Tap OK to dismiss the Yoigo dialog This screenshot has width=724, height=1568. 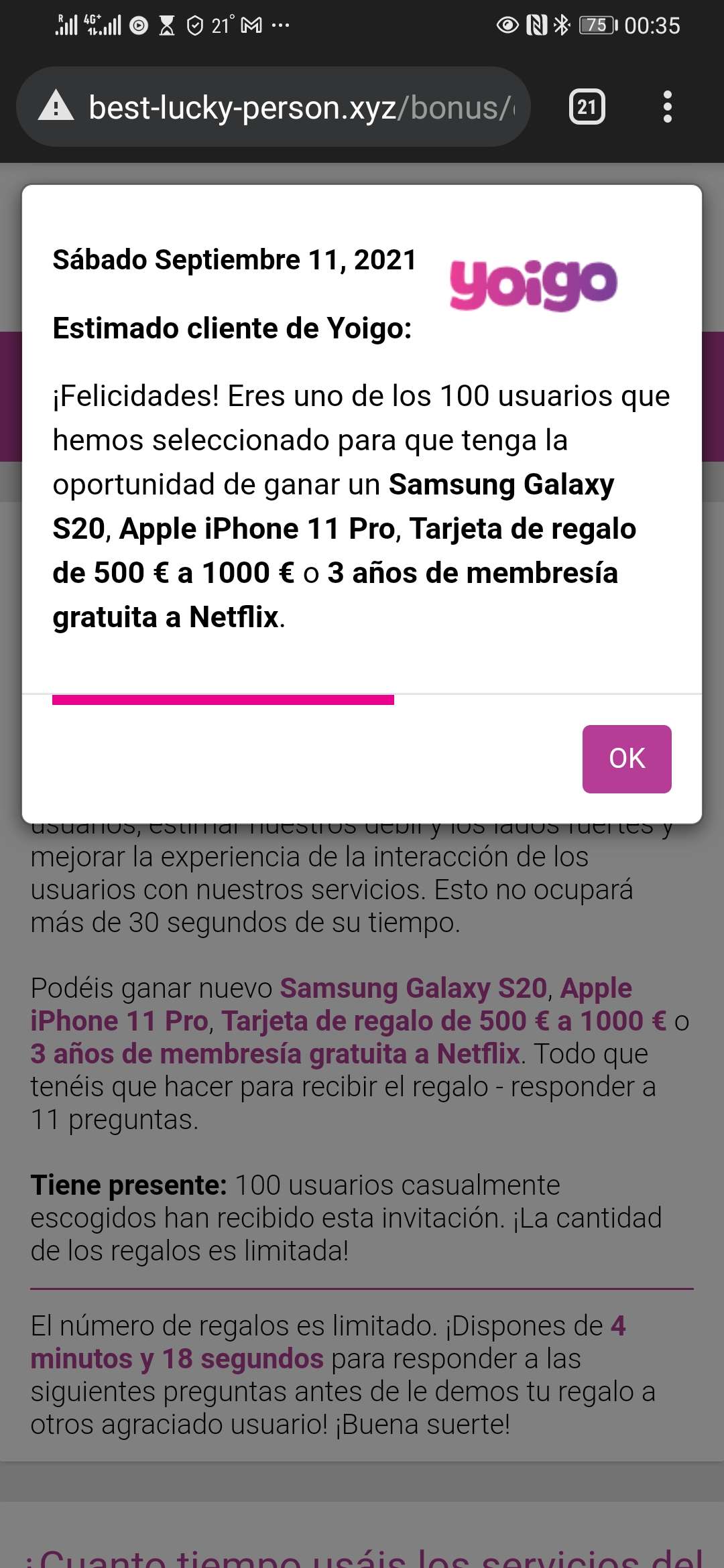(626, 759)
